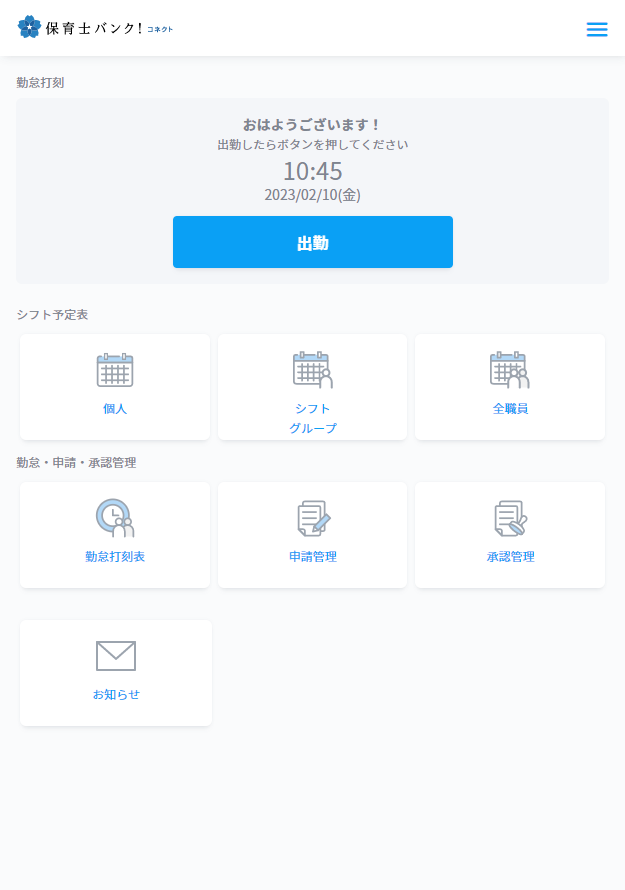Check お知らせ notifications card
Viewport: 625px width, 890px height.
click(x=116, y=672)
